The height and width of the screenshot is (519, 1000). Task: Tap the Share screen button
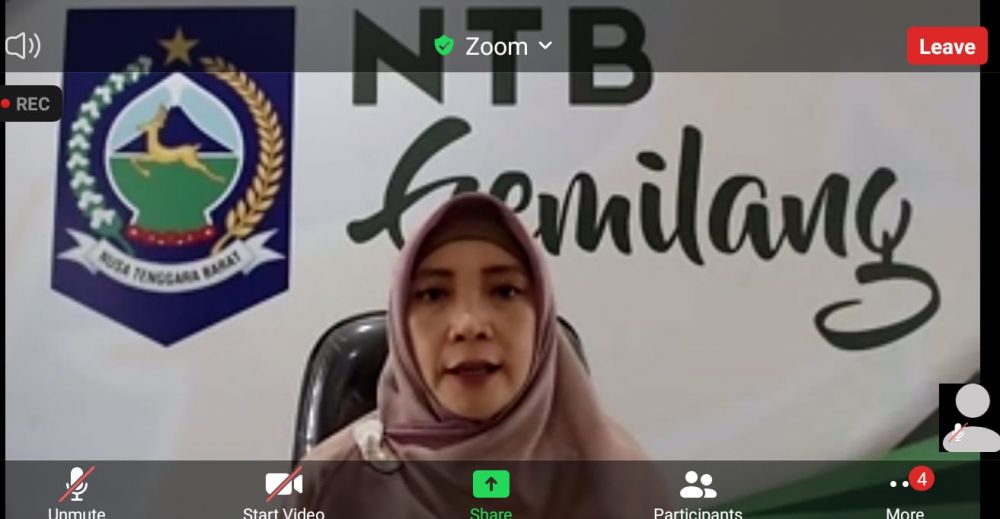pos(490,490)
